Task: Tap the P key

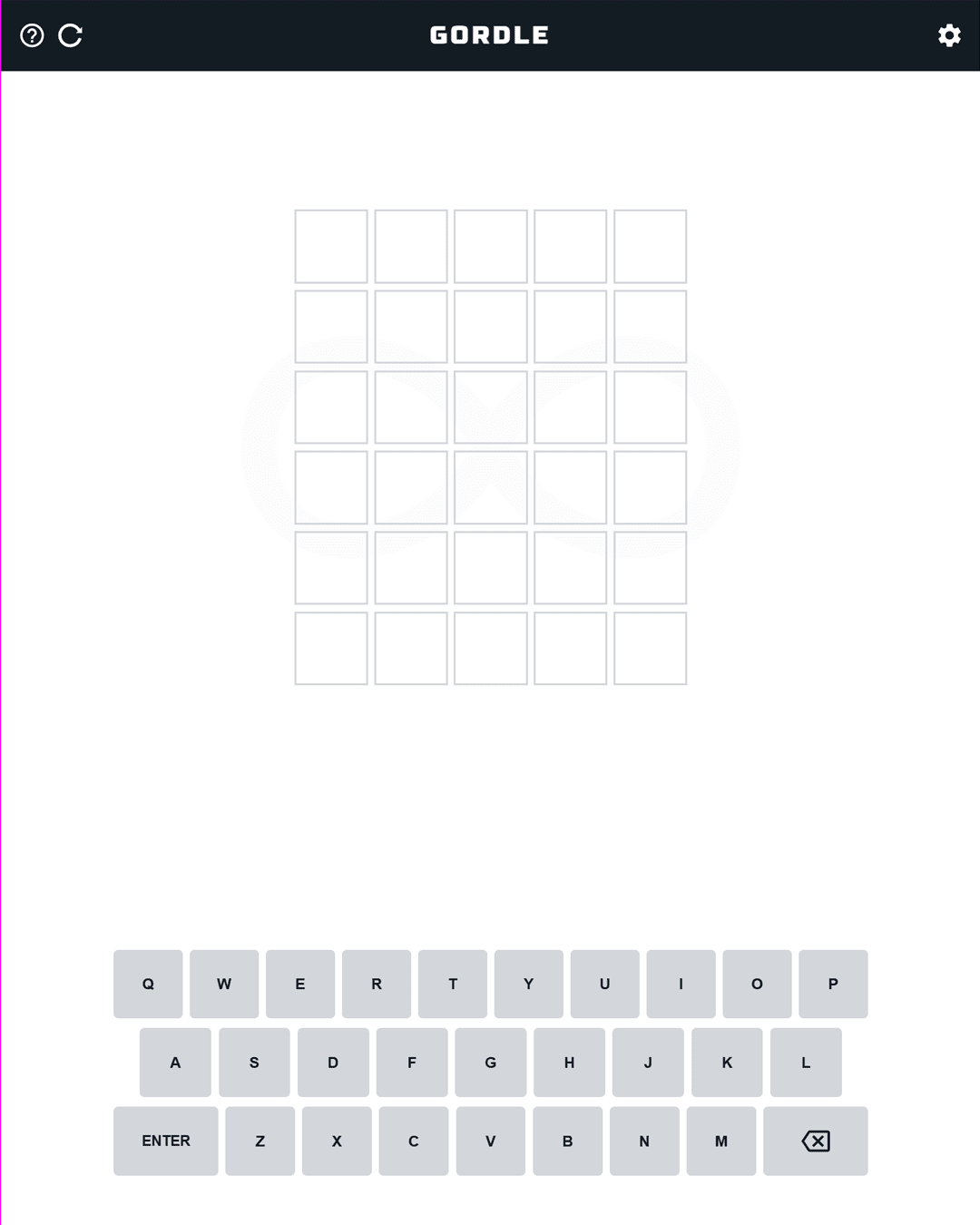Action: [833, 984]
